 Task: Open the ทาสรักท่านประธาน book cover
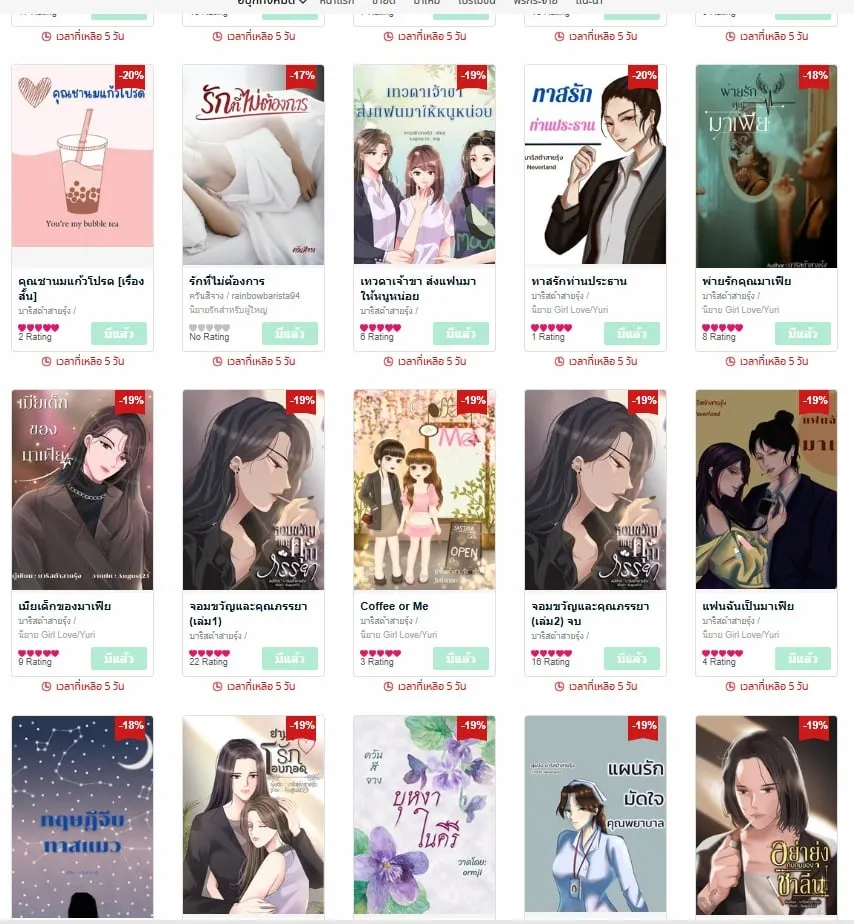595,165
